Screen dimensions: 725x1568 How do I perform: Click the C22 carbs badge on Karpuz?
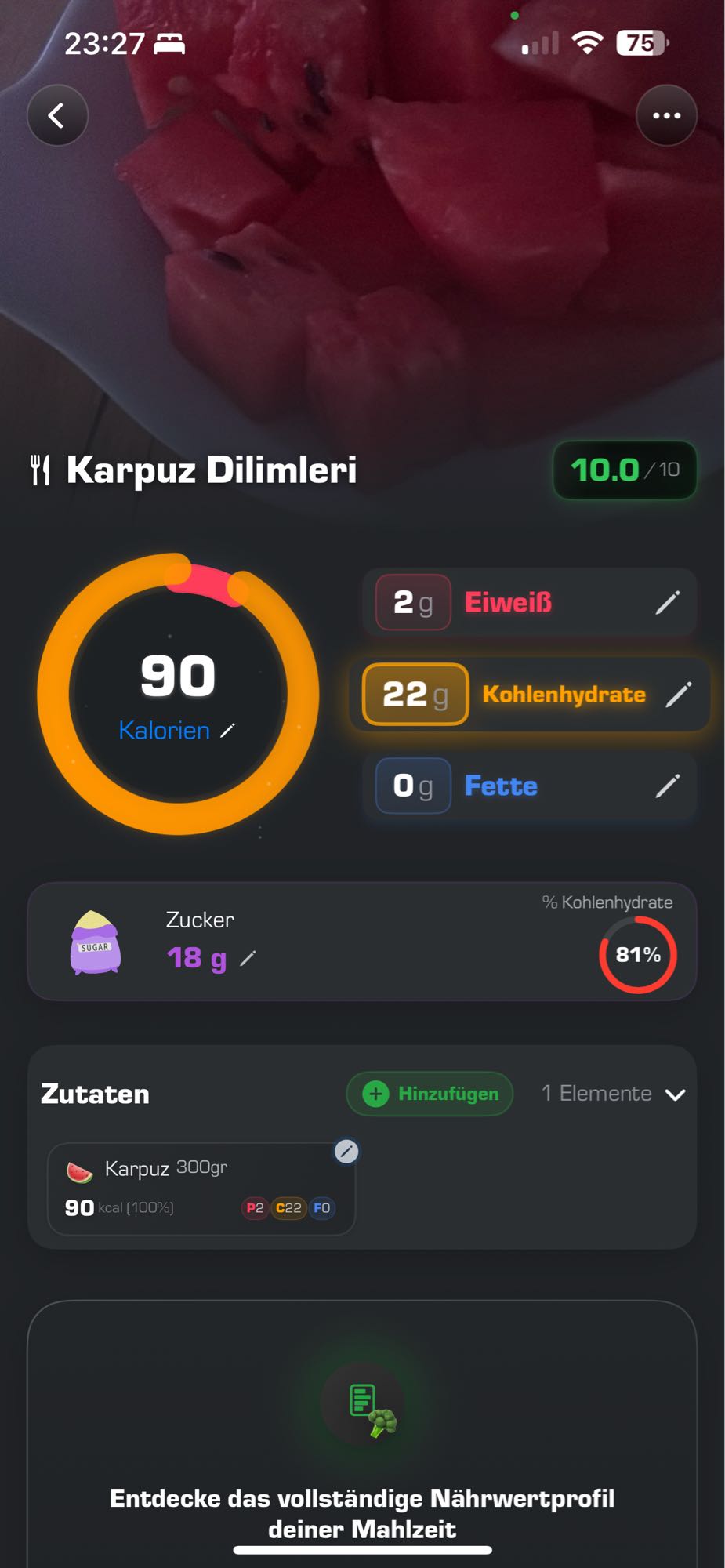tap(288, 1208)
